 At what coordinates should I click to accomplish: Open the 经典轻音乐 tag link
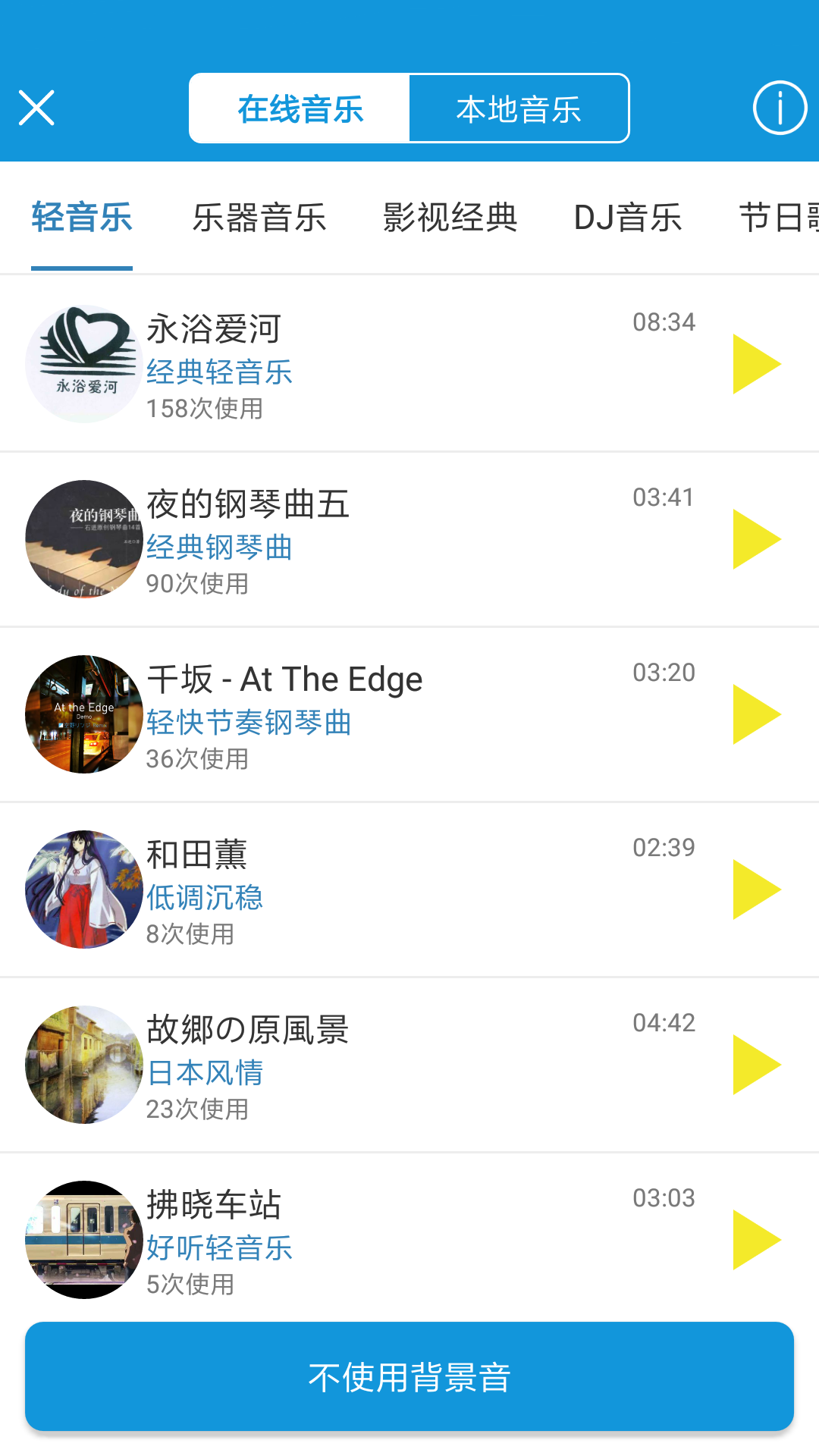pos(220,373)
